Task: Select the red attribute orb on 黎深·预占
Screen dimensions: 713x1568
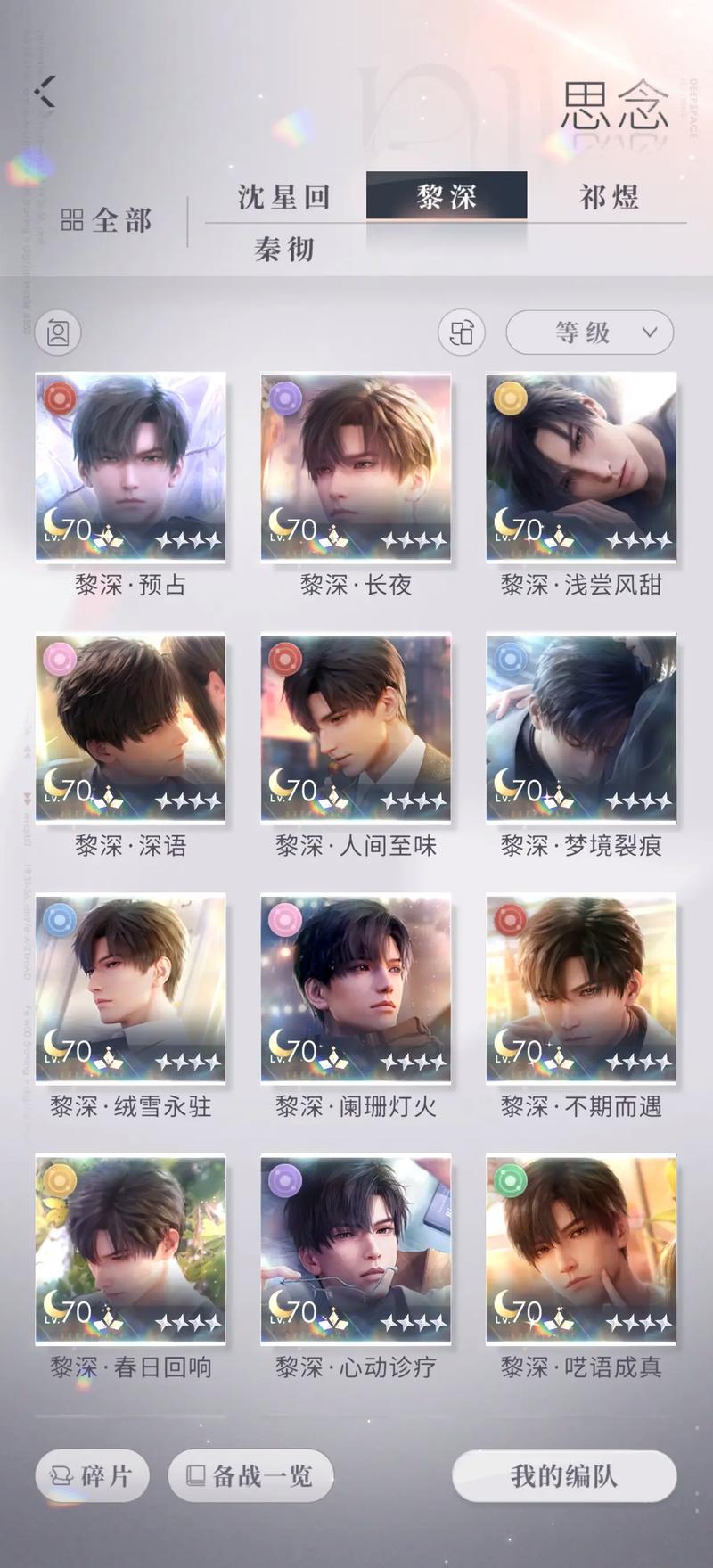Action: (x=59, y=398)
